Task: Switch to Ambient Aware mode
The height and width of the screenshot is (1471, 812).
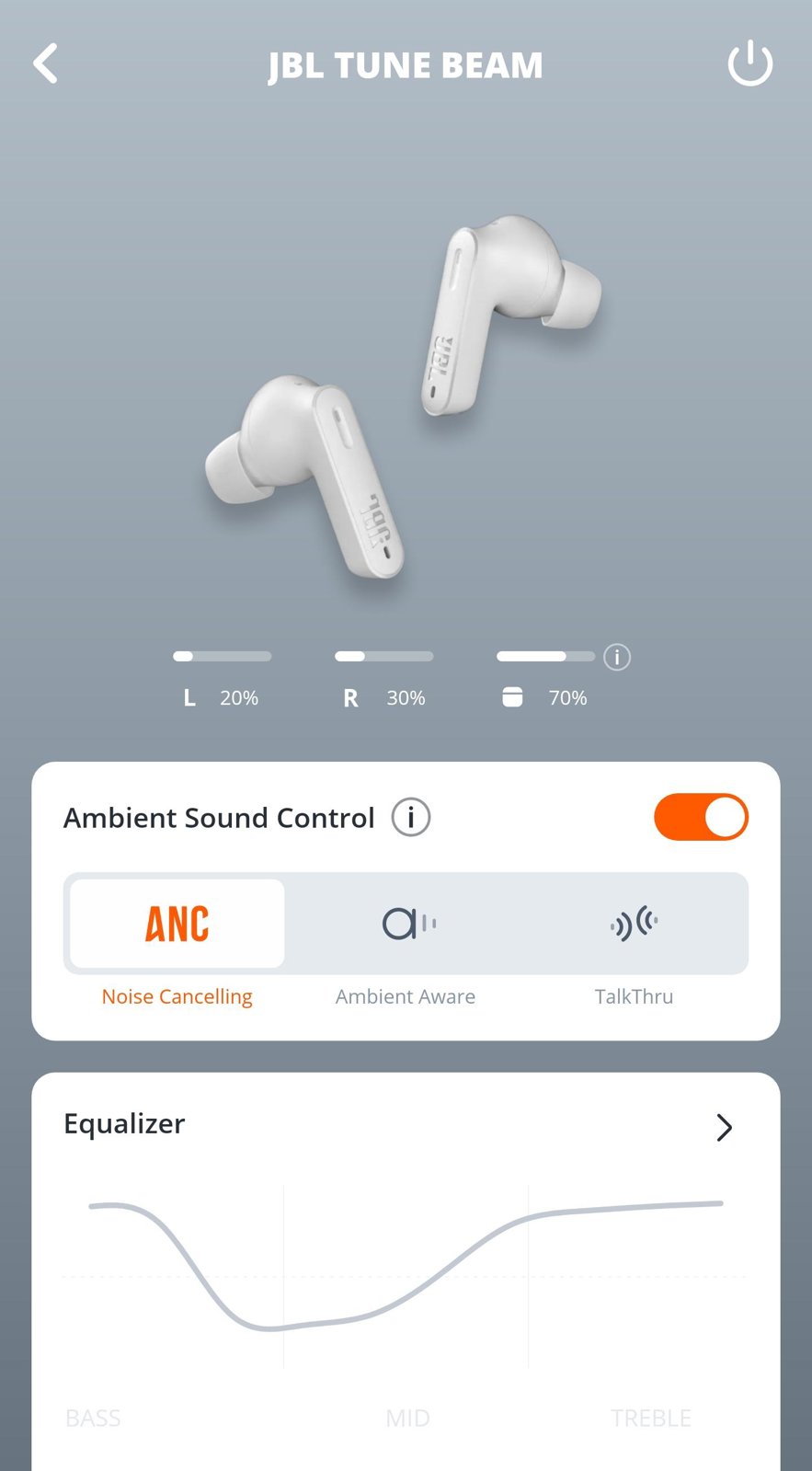Action: pyautogui.click(x=406, y=924)
